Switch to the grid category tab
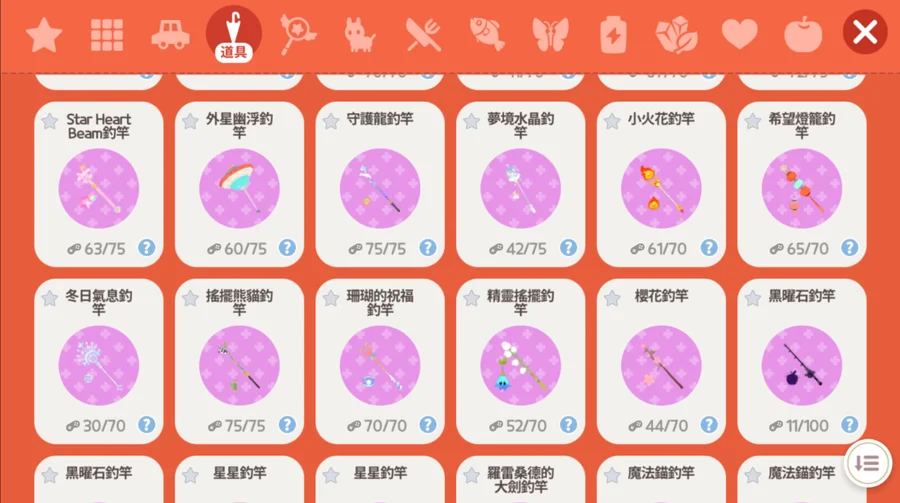Screen dimensions: 900x503 click(x=107, y=35)
